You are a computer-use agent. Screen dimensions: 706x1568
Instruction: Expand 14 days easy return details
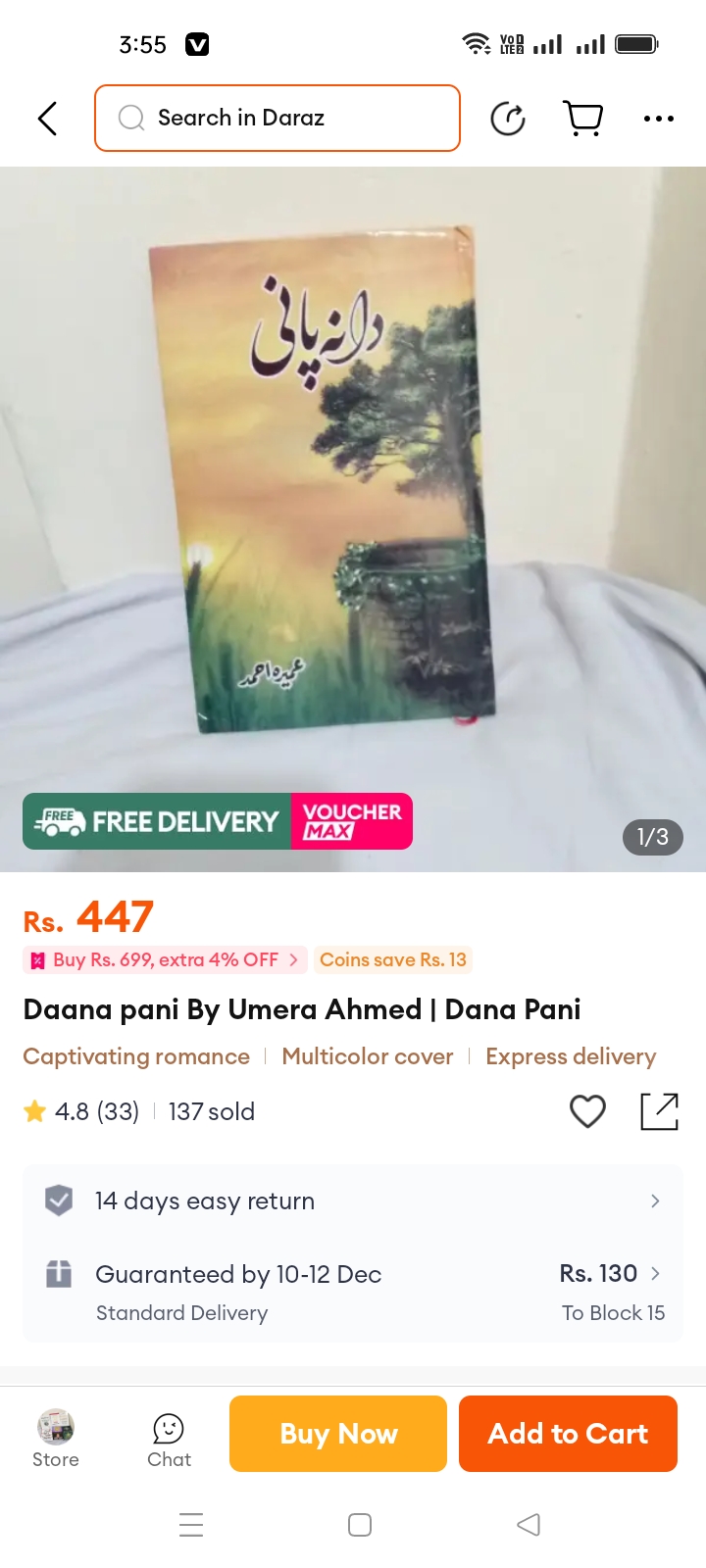click(353, 1200)
